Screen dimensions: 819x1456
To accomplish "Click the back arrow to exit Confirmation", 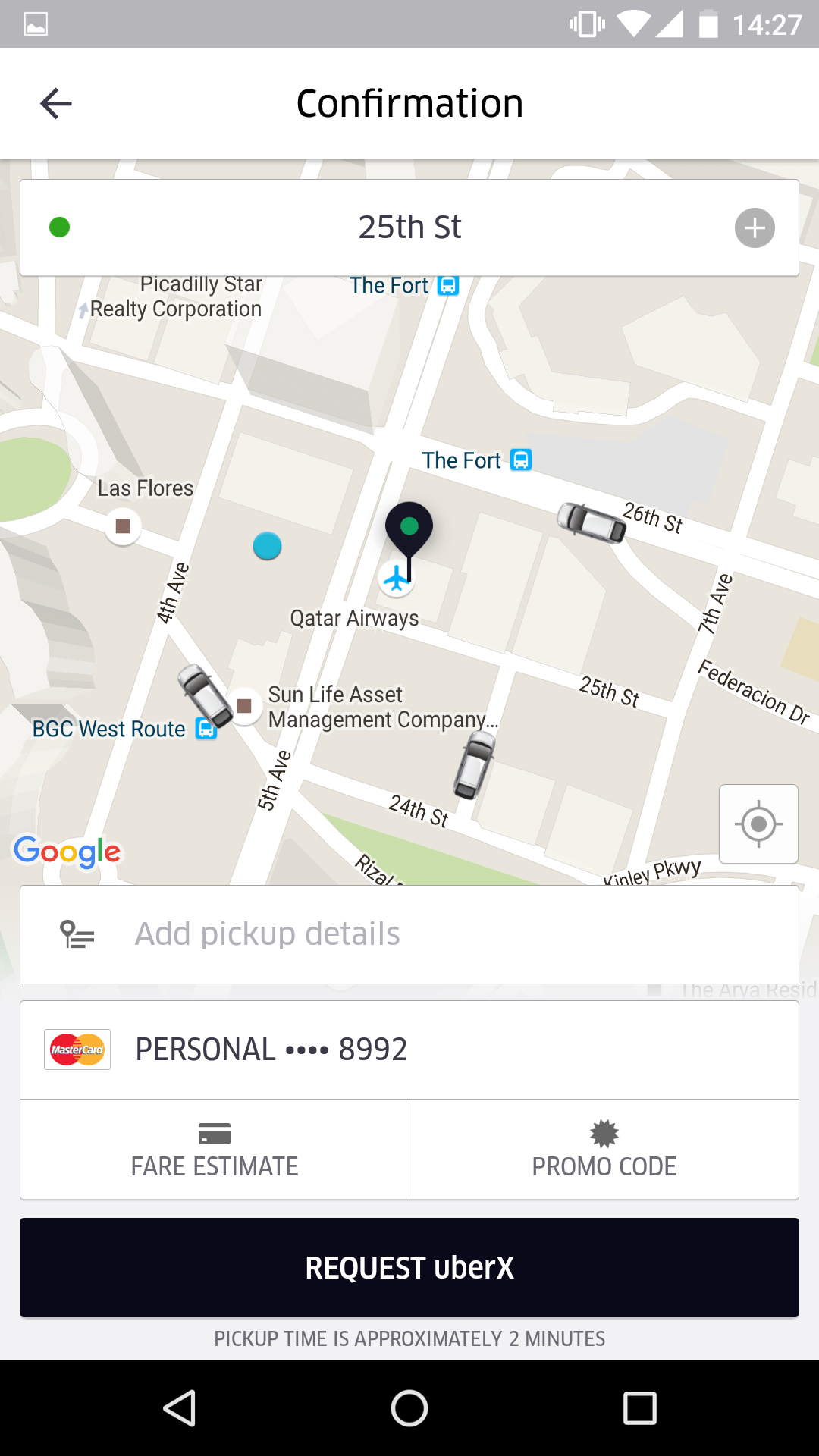I will click(x=55, y=103).
